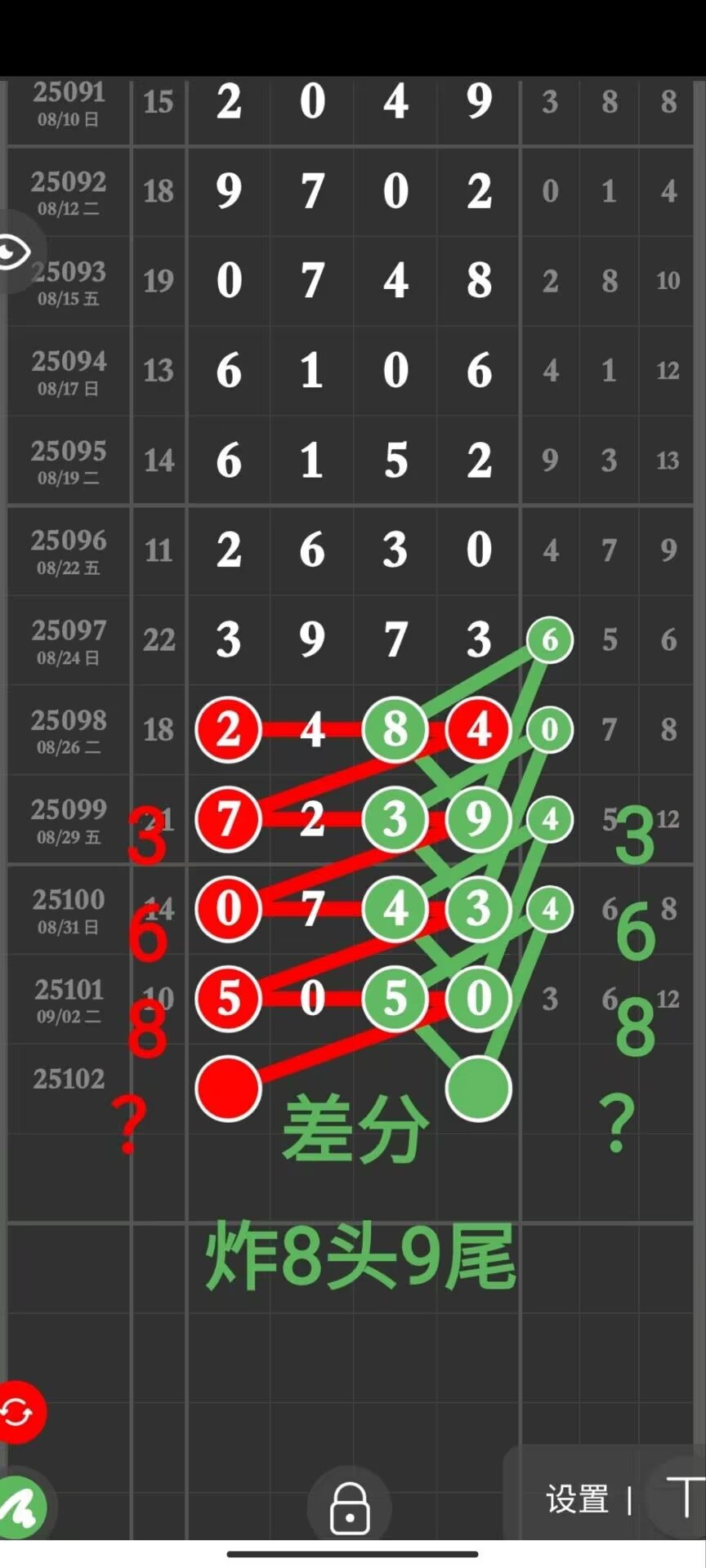This screenshot has height=1568, width=706.
Task: Tap the lock icon
Action: point(350,1508)
